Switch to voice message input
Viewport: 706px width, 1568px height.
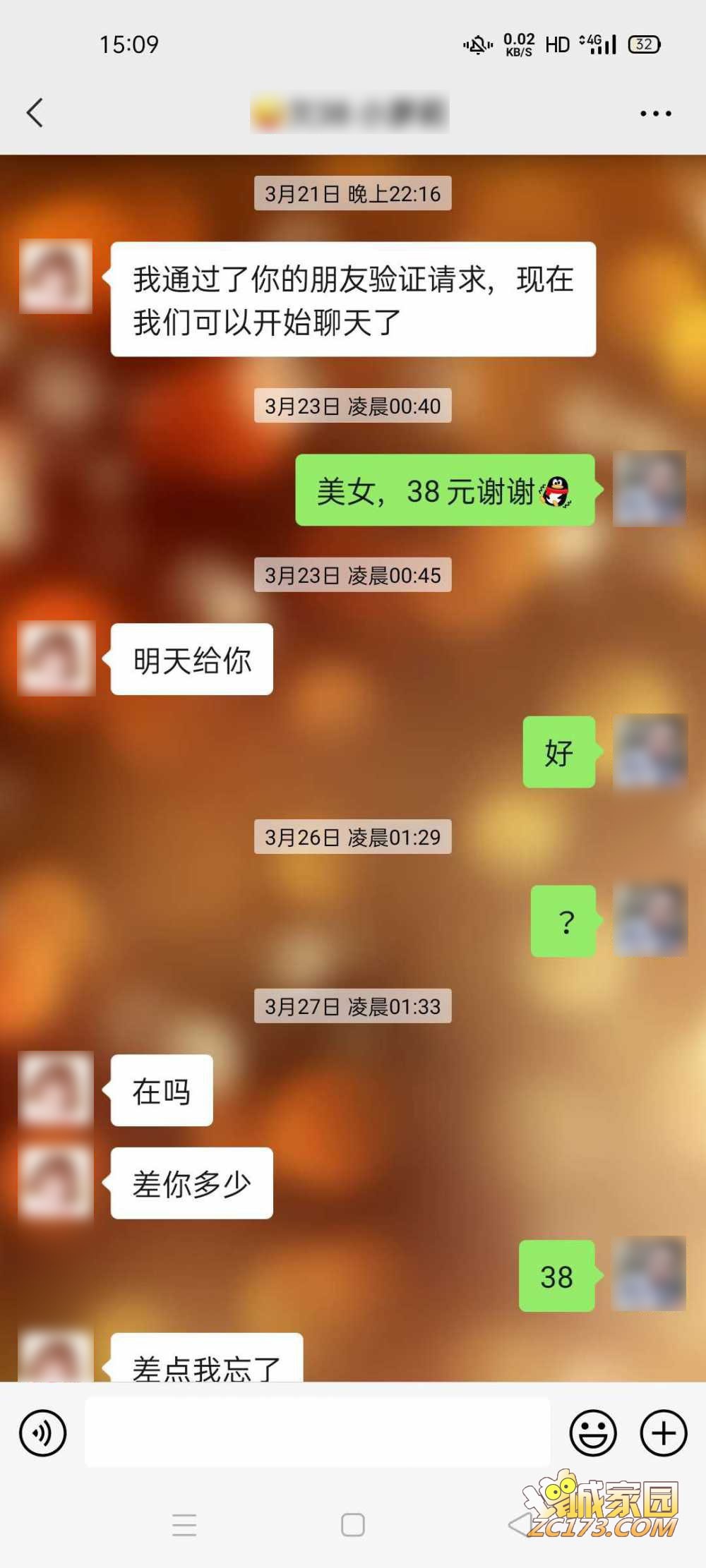click(x=43, y=1433)
